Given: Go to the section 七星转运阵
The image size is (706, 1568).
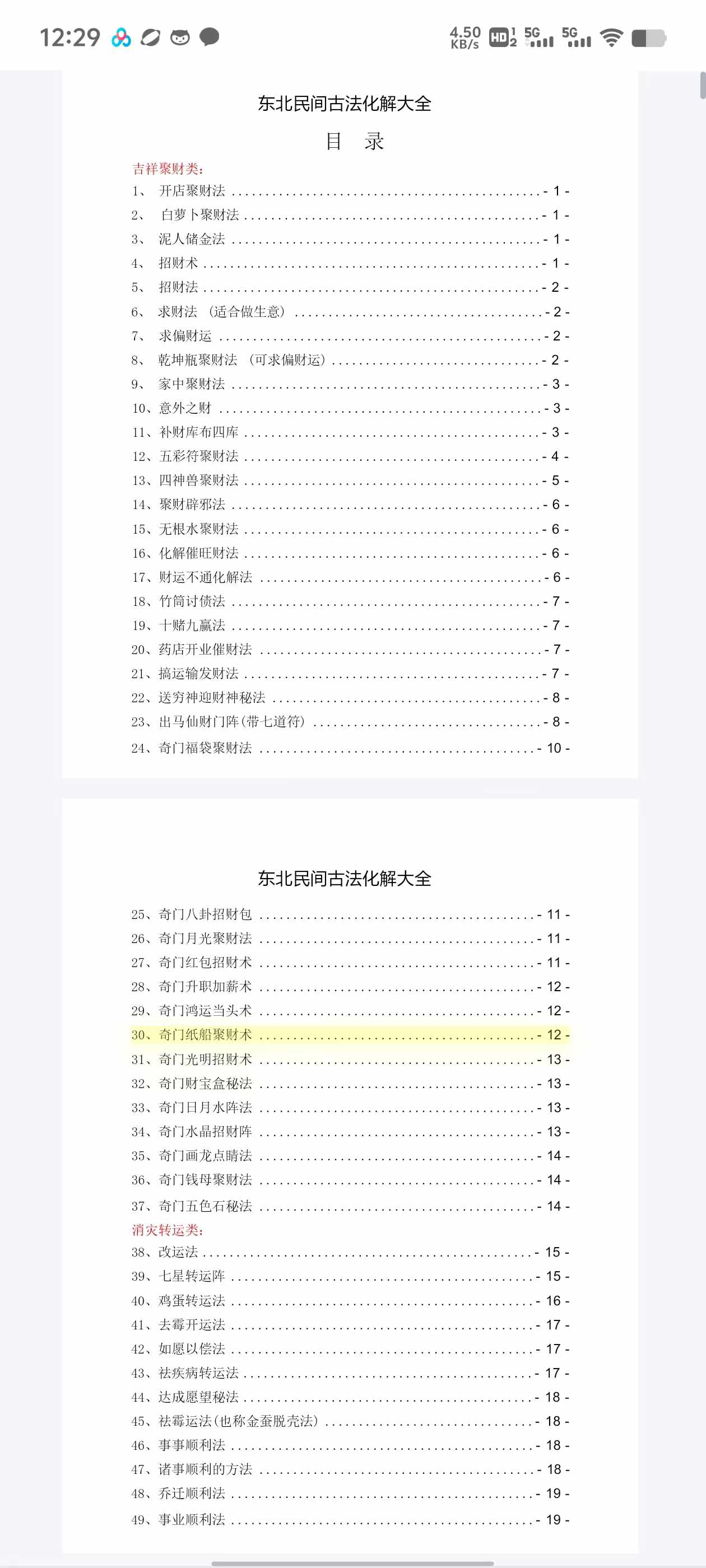Looking at the screenshot, I should (350, 1276).
